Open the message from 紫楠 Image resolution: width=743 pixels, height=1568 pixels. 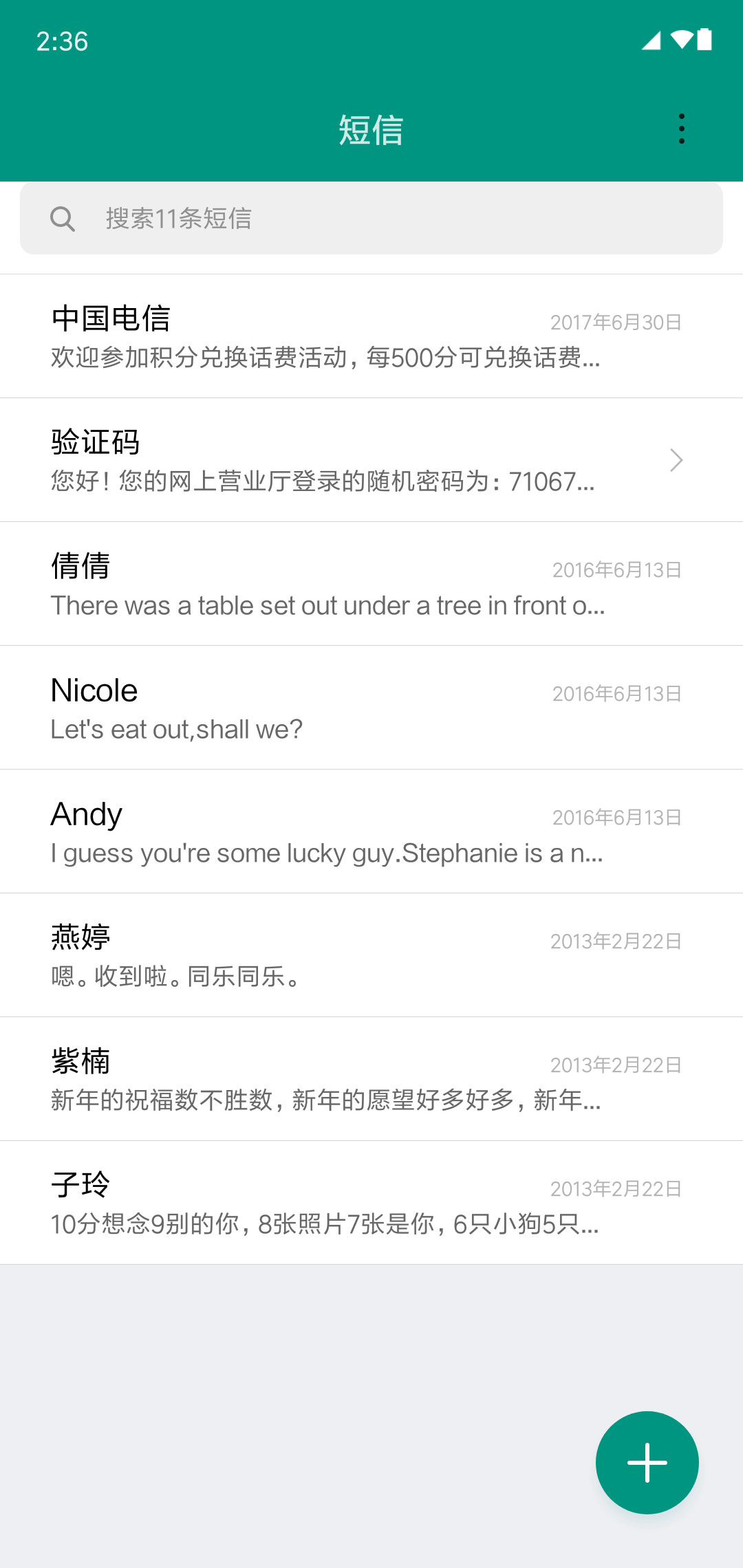[x=371, y=1079]
